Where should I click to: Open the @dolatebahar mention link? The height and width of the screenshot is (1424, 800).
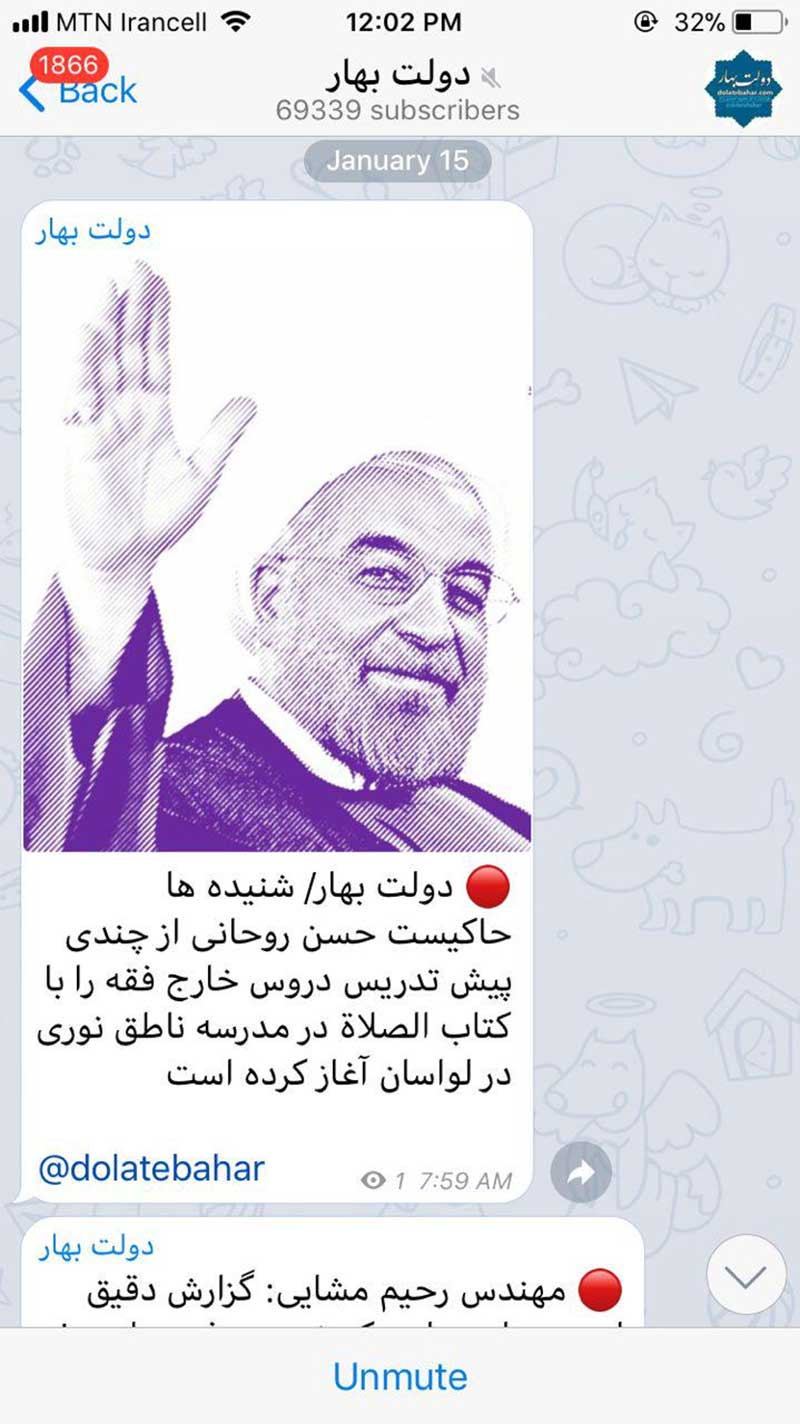[x=151, y=1168]
